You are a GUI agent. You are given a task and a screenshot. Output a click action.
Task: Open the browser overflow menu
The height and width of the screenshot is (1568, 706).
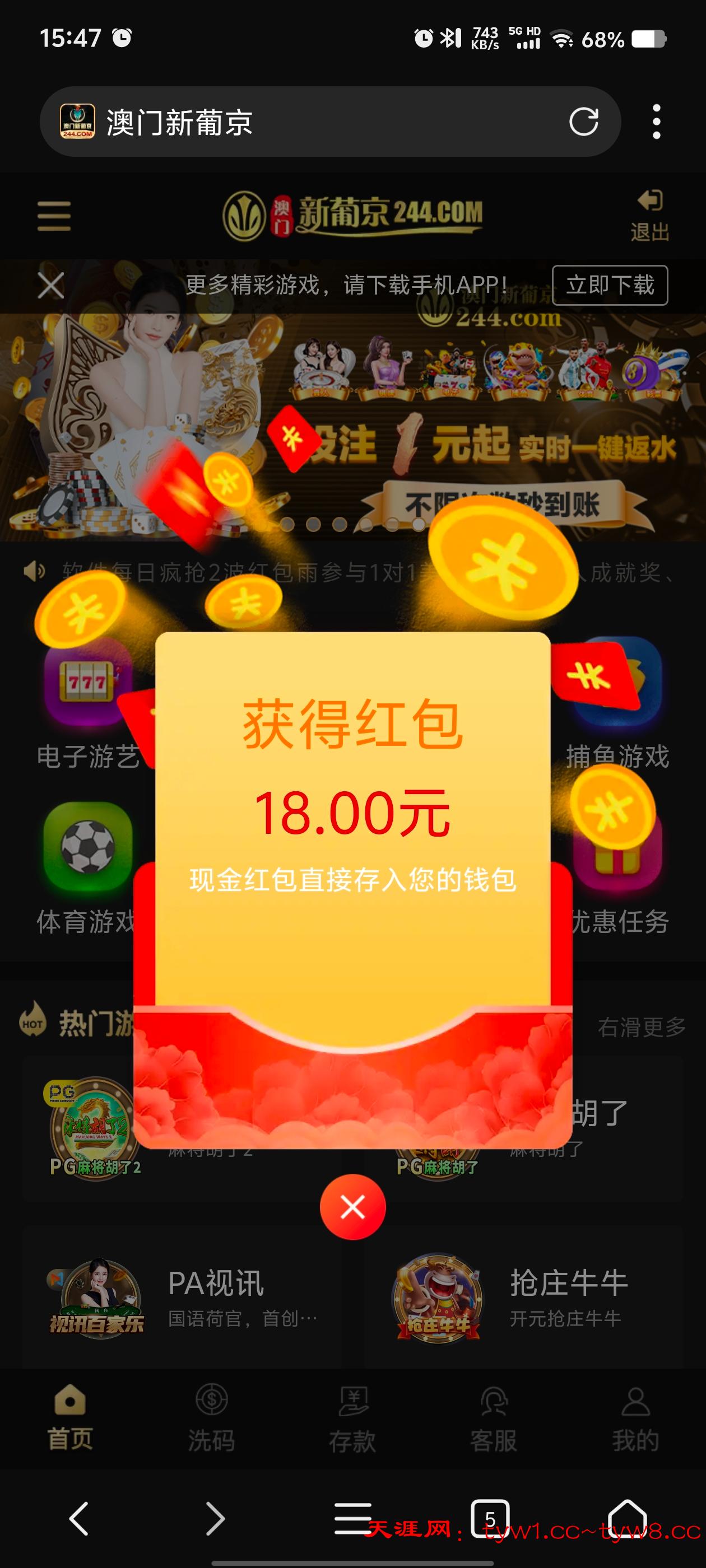click(x=656, y=122)
